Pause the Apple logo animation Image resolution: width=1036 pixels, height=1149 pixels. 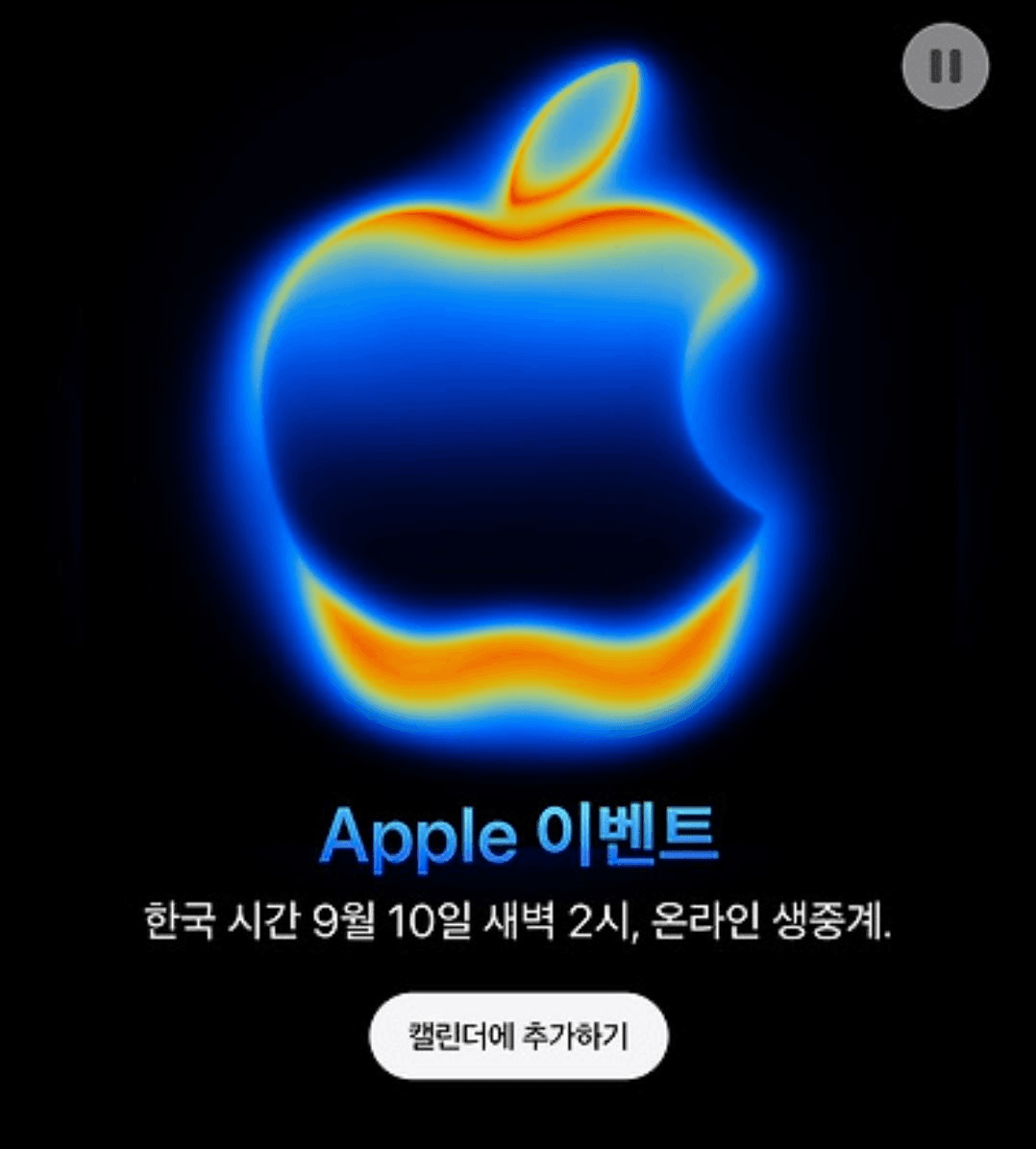(945, 66)
